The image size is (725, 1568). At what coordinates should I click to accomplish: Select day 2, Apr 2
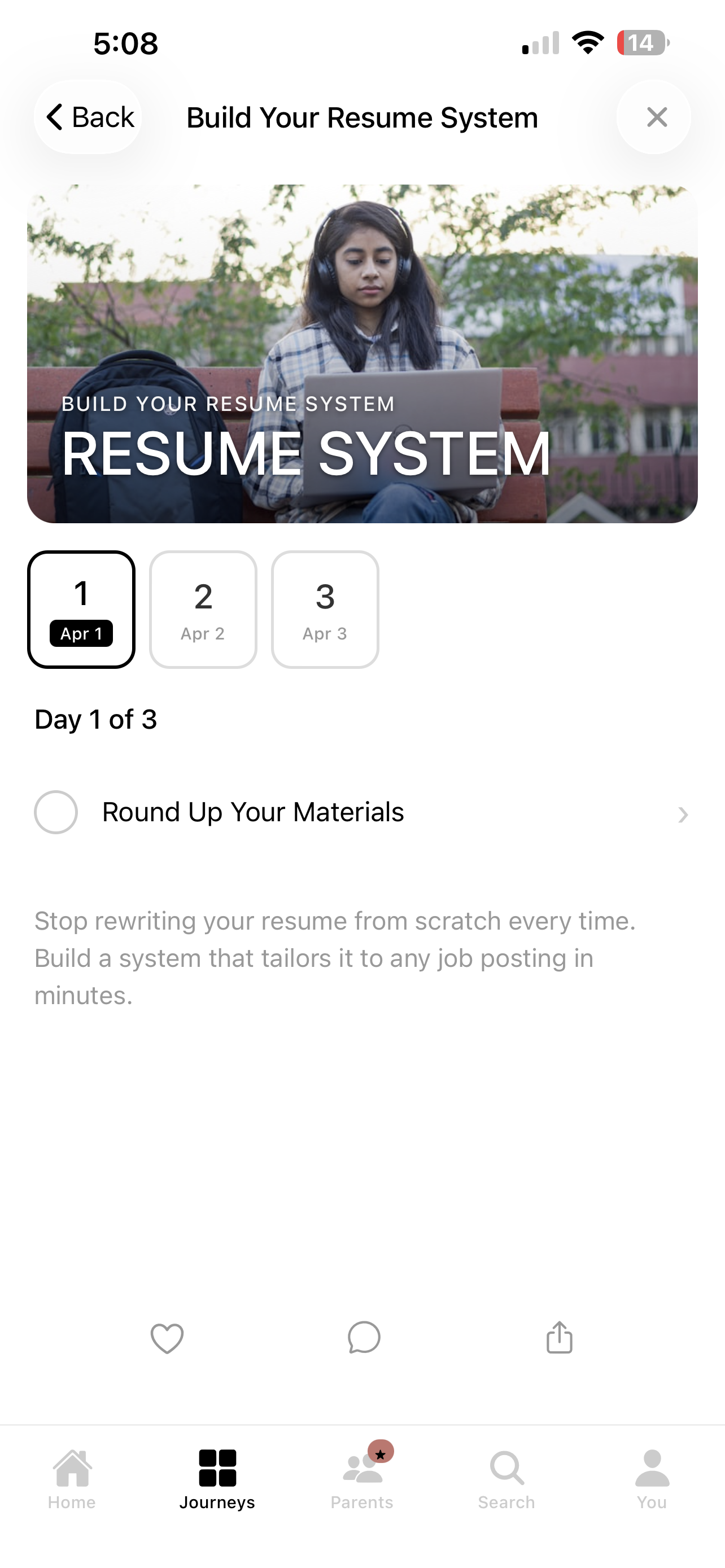coord(203,609)
